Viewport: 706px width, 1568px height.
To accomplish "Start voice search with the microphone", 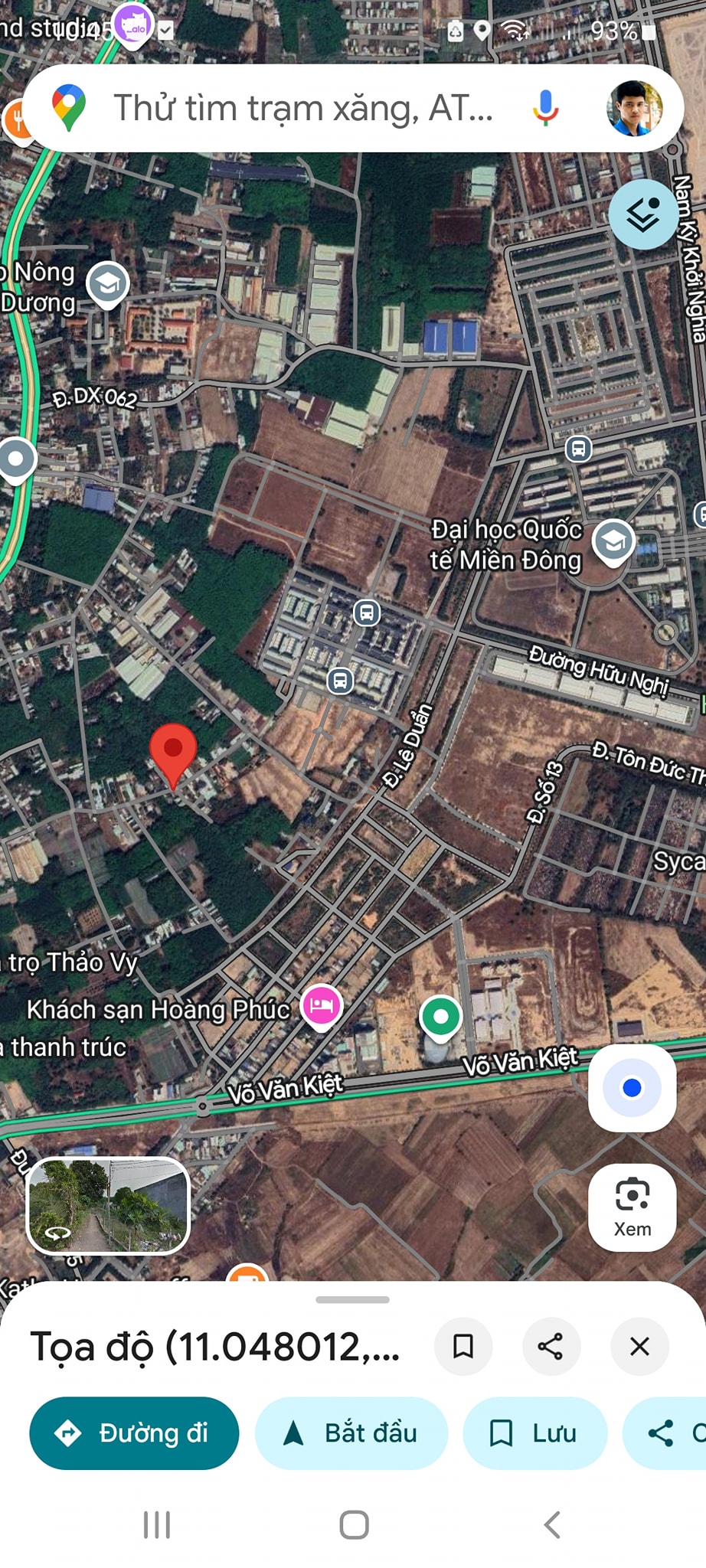I will coord(545,108).
